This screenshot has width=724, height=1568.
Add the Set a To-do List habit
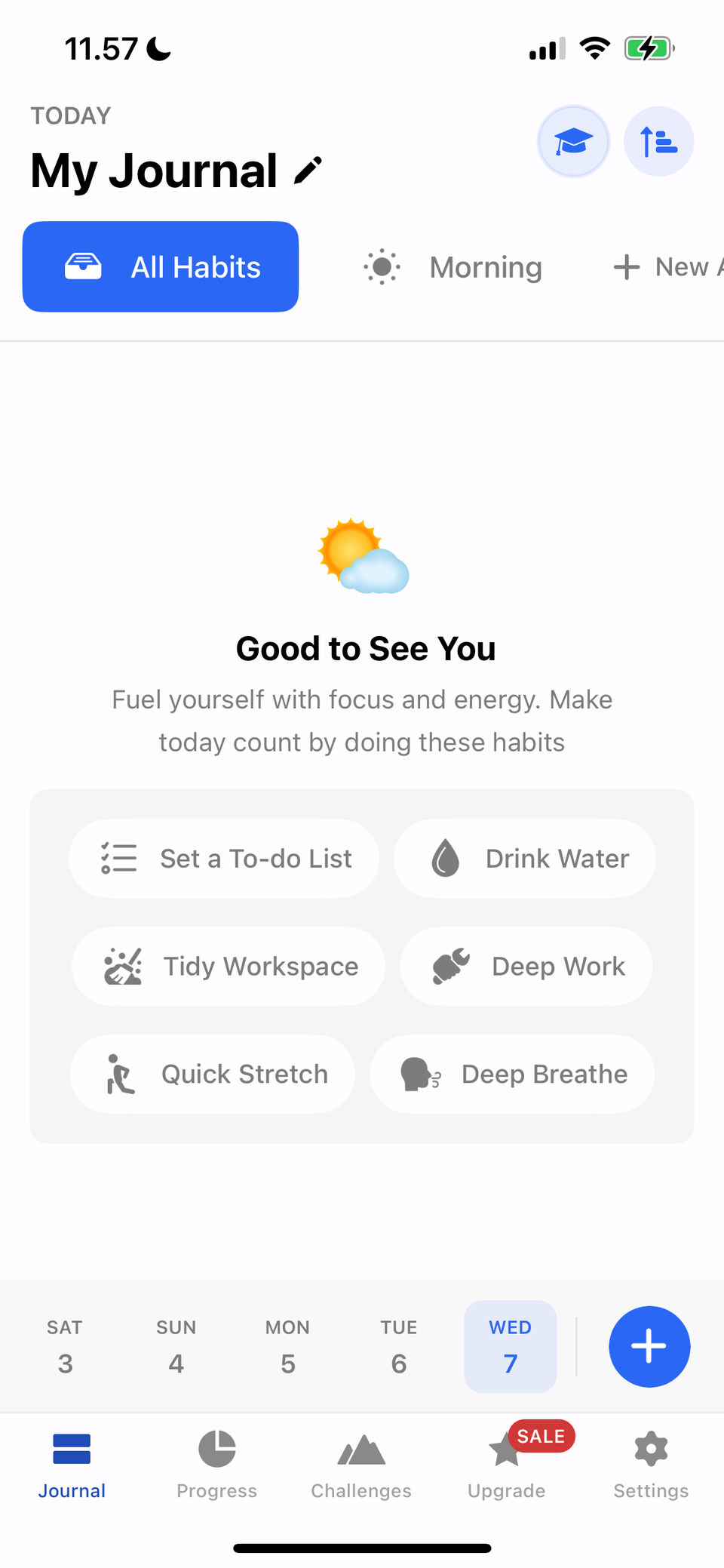pyautogui.click(x=223, y=858)
